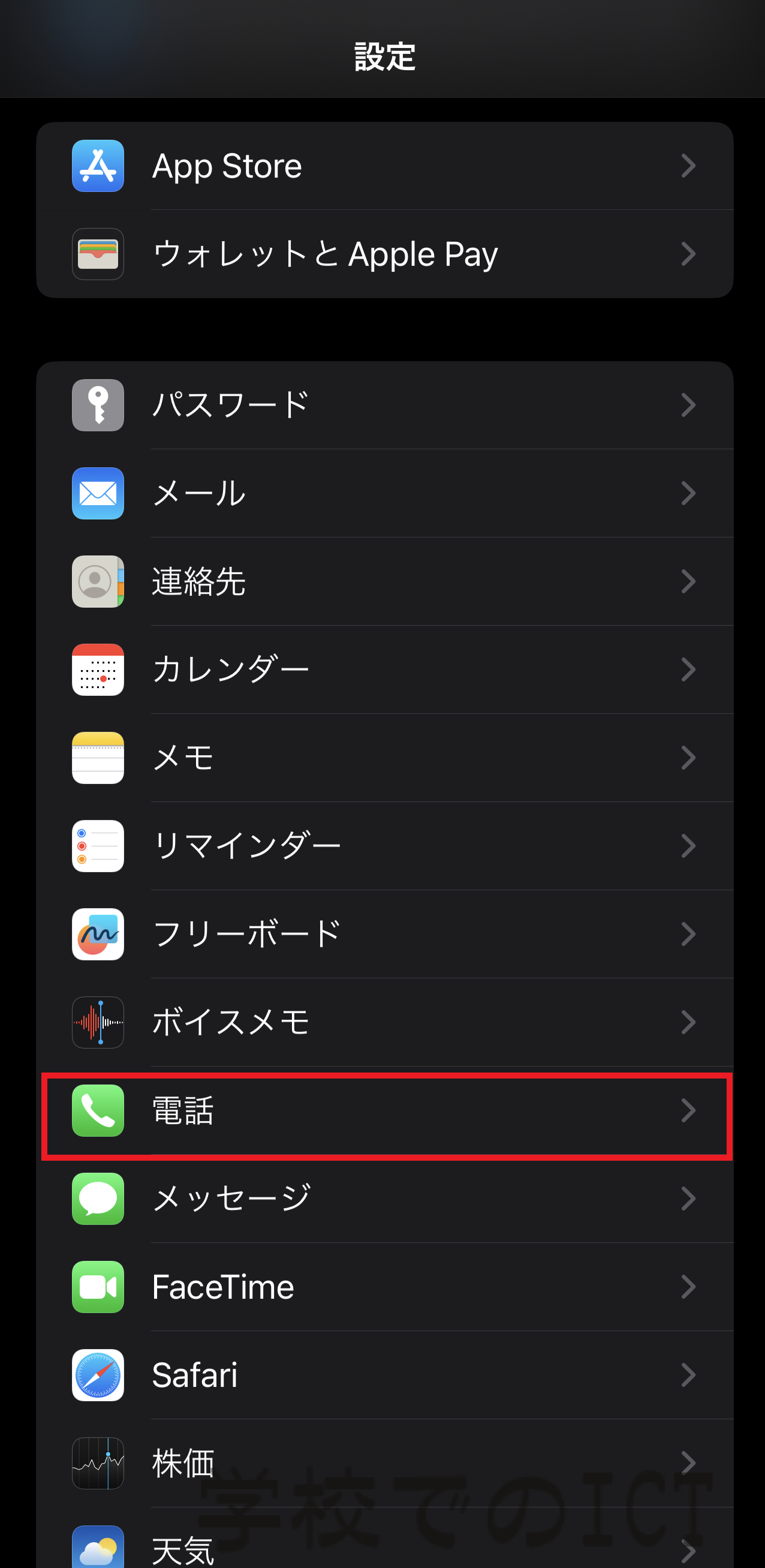Open メッセージ settings
765x1568 pixels.
(385, 1198)
